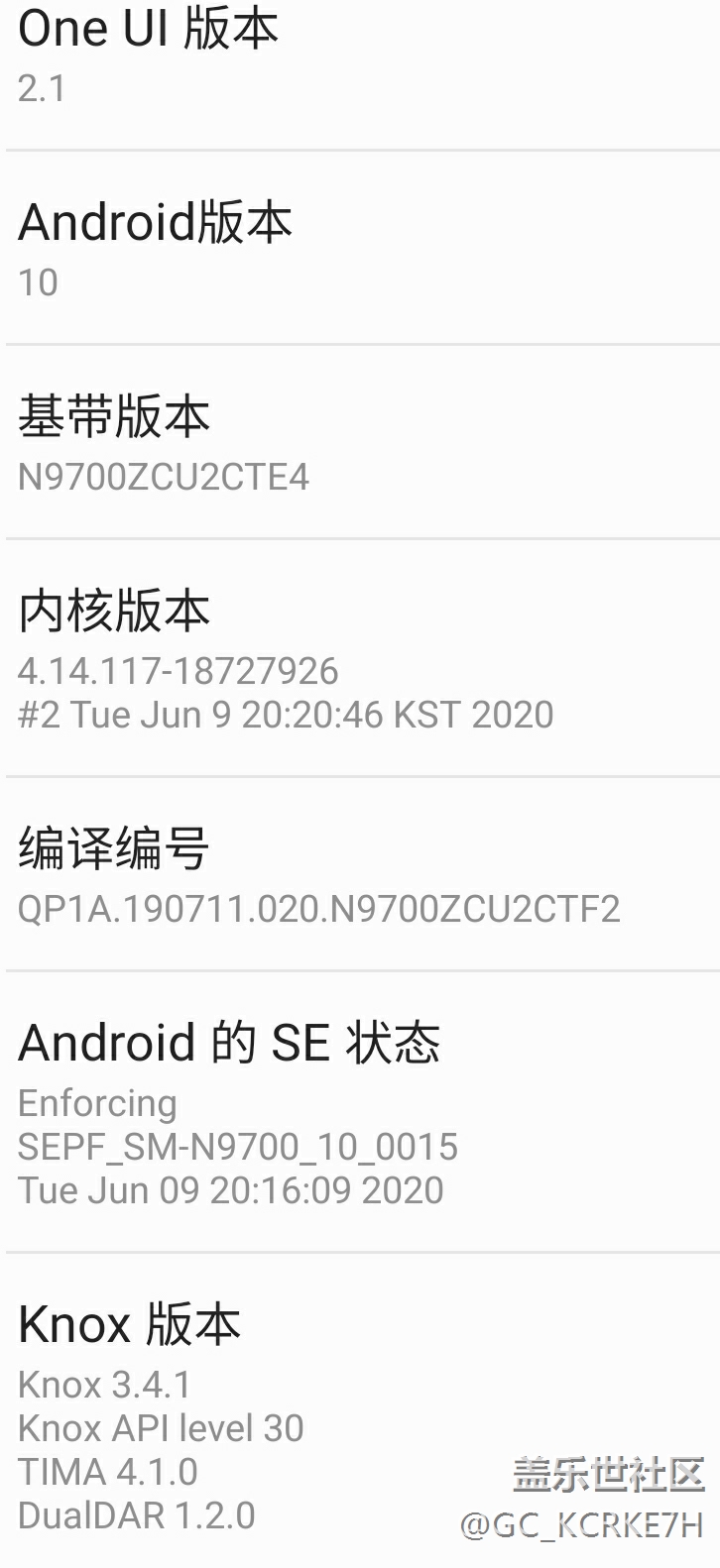Tap the Android版本 row

coord(360,249)
